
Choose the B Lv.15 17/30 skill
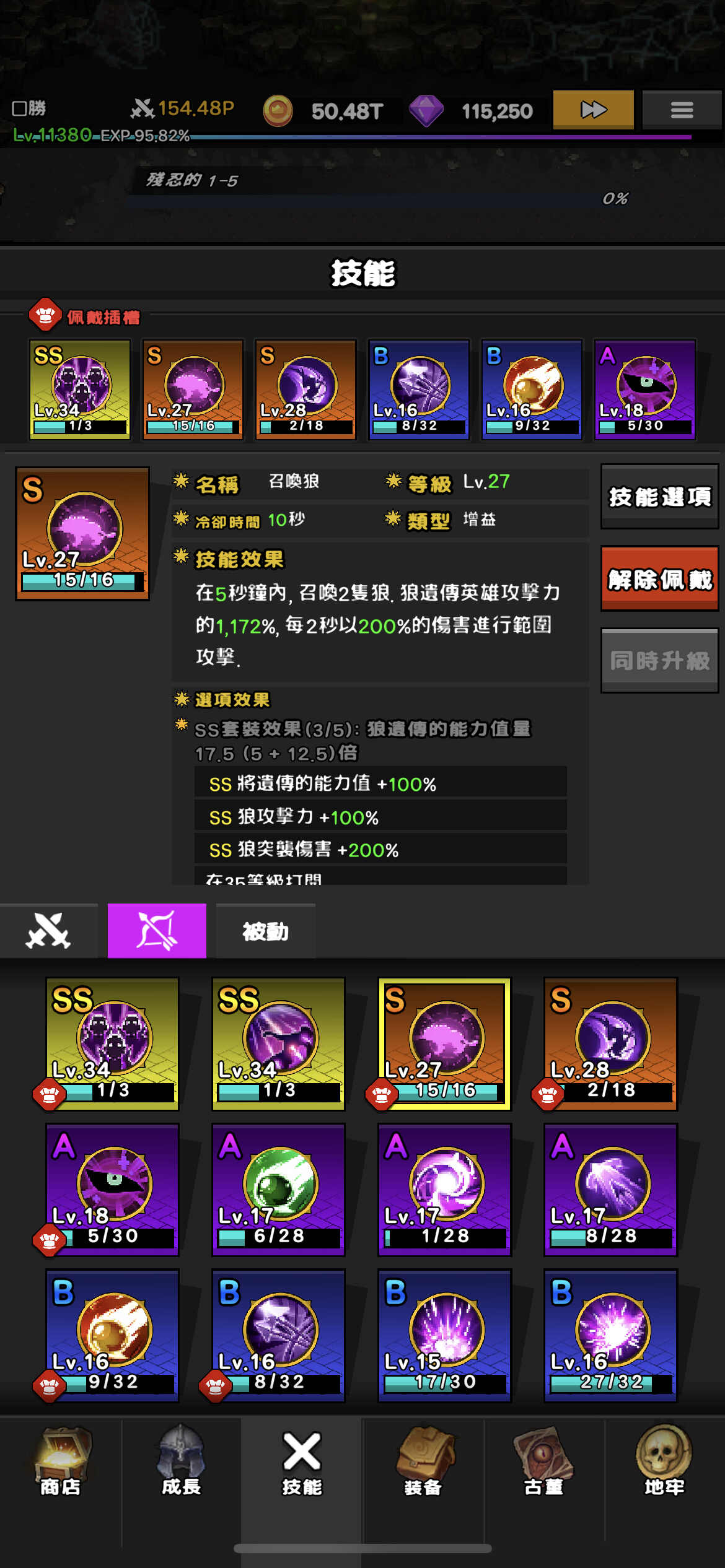click(444, 1336)
